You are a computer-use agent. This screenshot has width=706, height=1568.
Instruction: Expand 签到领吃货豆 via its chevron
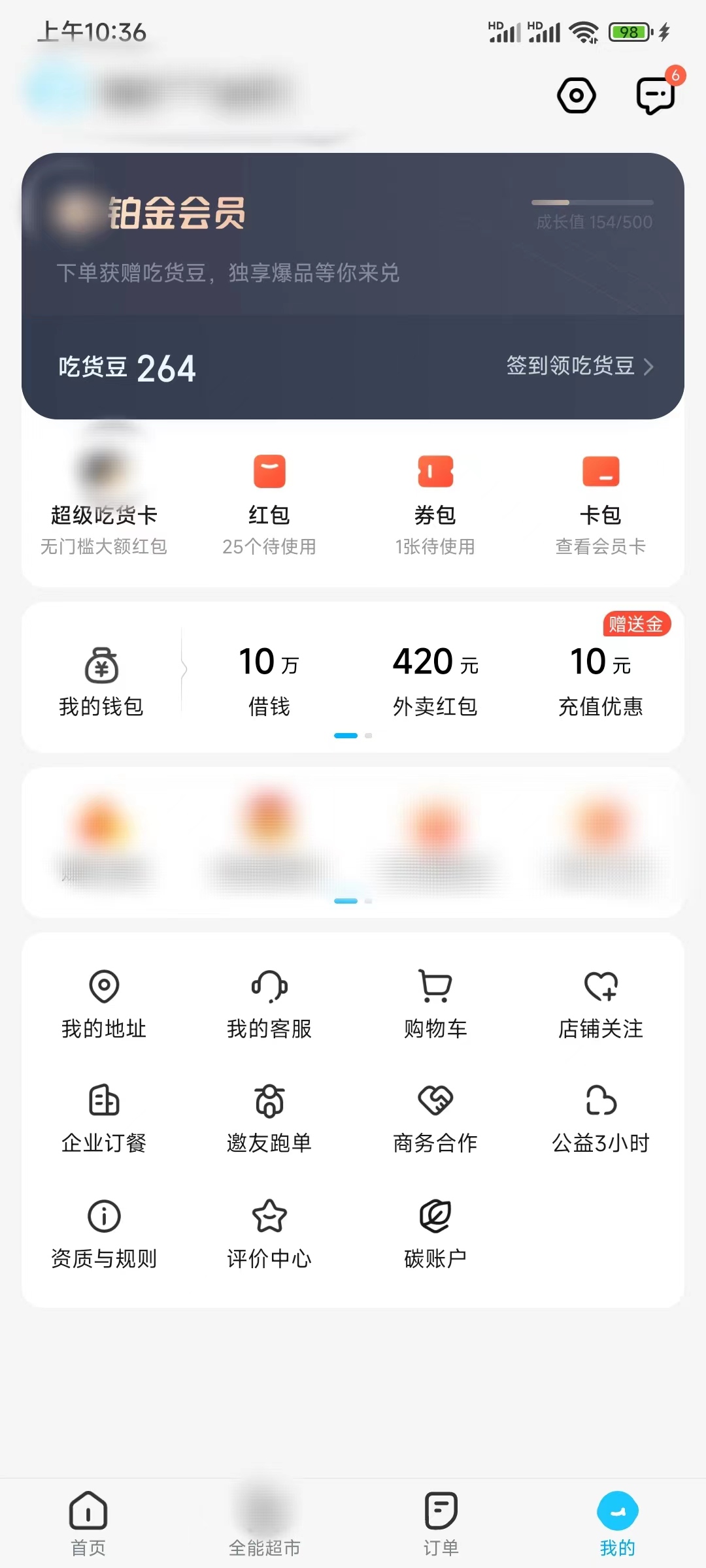coord(648,367)
